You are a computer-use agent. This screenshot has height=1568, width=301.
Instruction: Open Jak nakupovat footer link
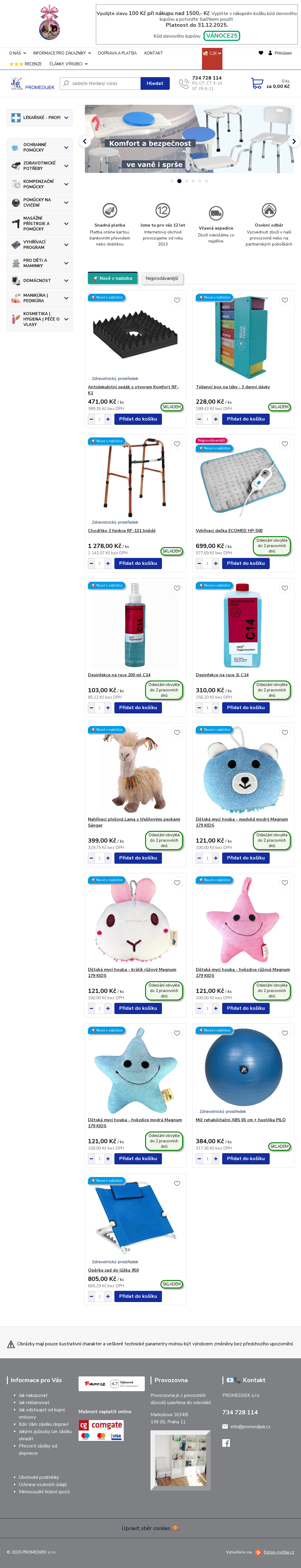pyautogui.click(x=33, y=1395)
